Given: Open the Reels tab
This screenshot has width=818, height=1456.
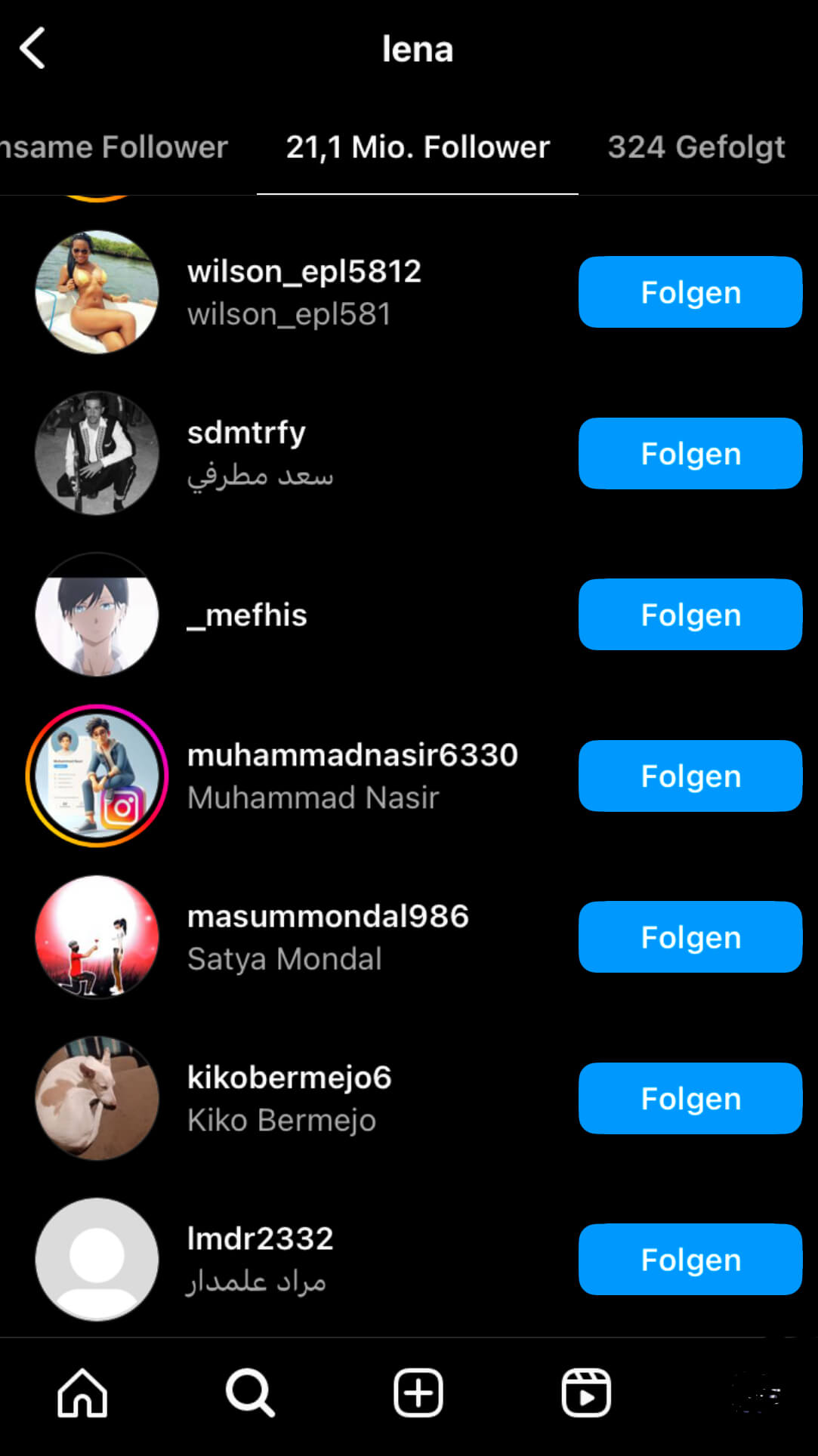Looking at the screenshot, I should point(586,1393).
